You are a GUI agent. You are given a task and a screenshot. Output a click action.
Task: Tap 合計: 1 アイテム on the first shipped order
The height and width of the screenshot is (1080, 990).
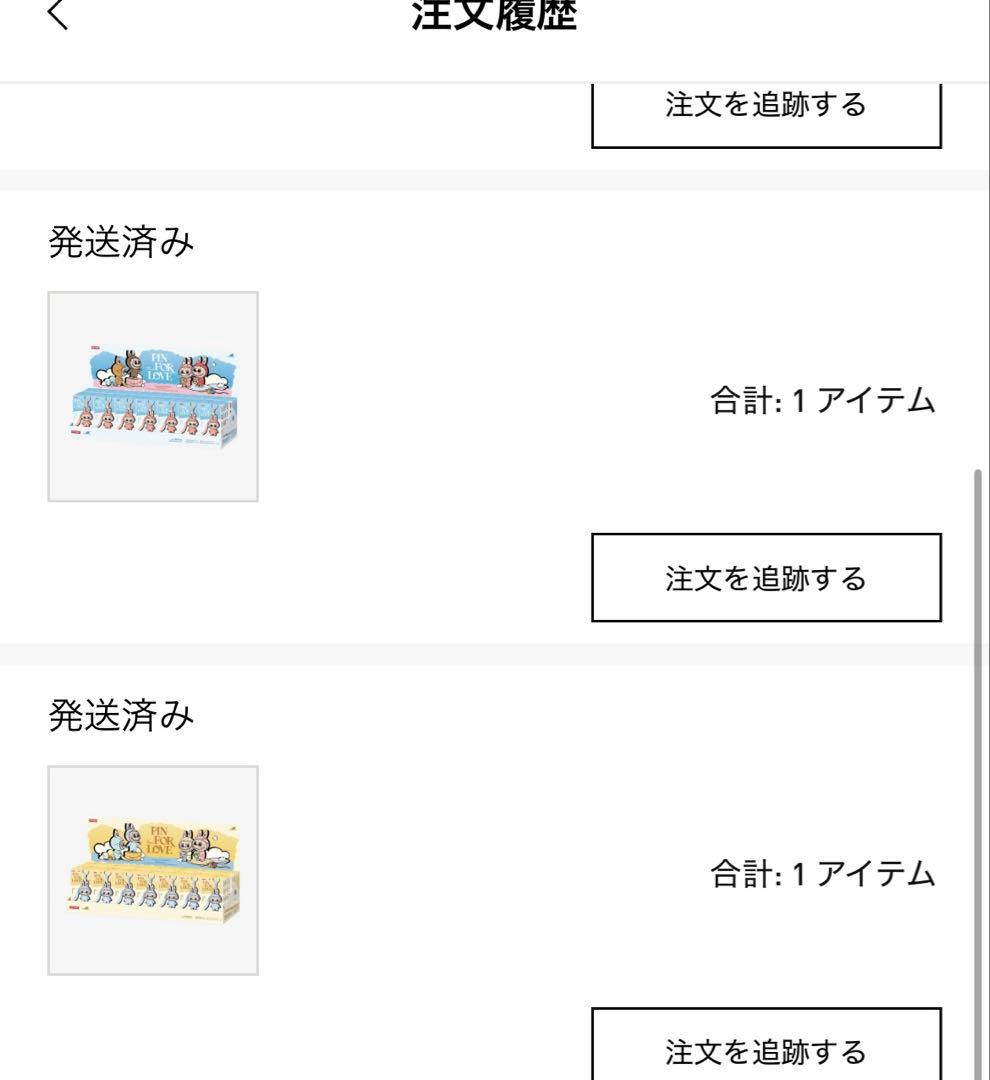821,399
